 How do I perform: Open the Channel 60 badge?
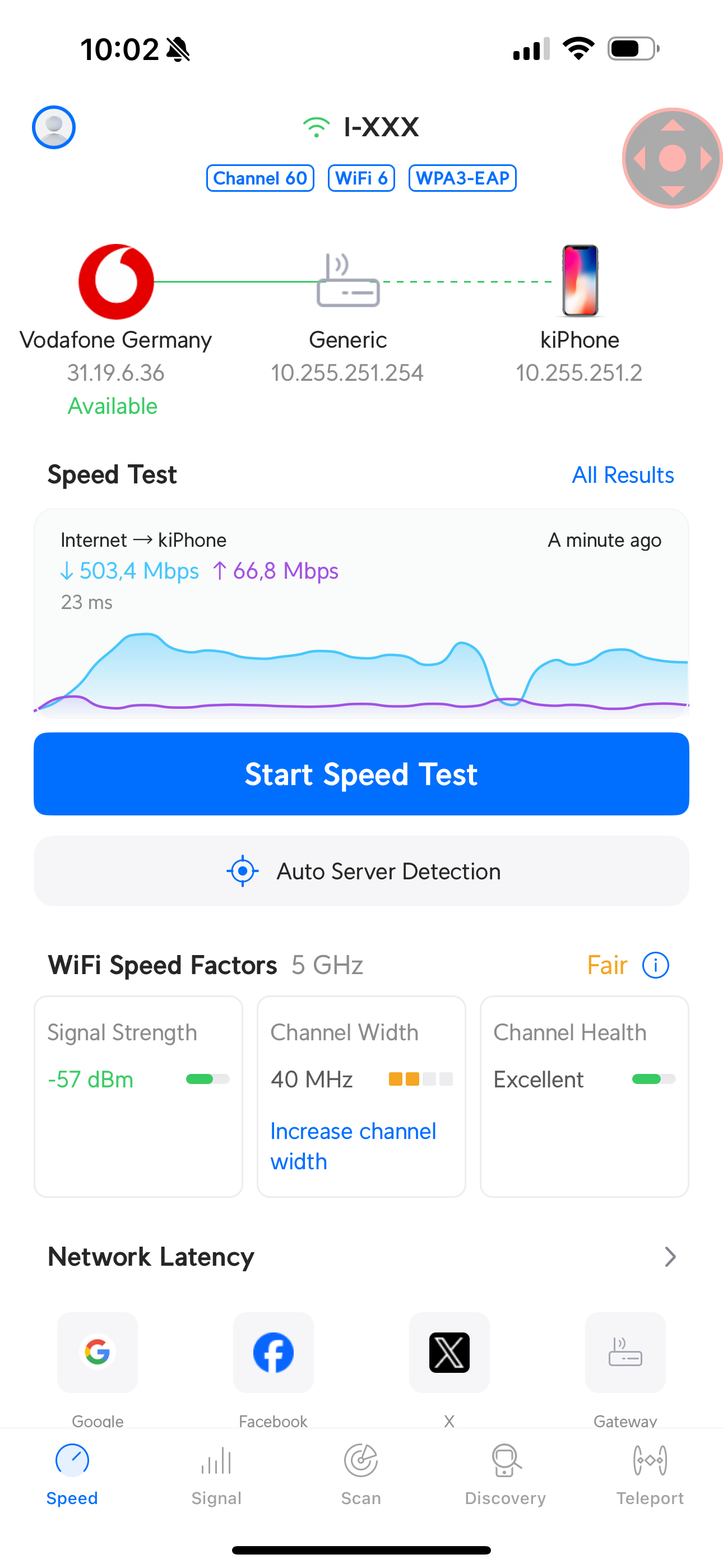[x=260, y=178]
